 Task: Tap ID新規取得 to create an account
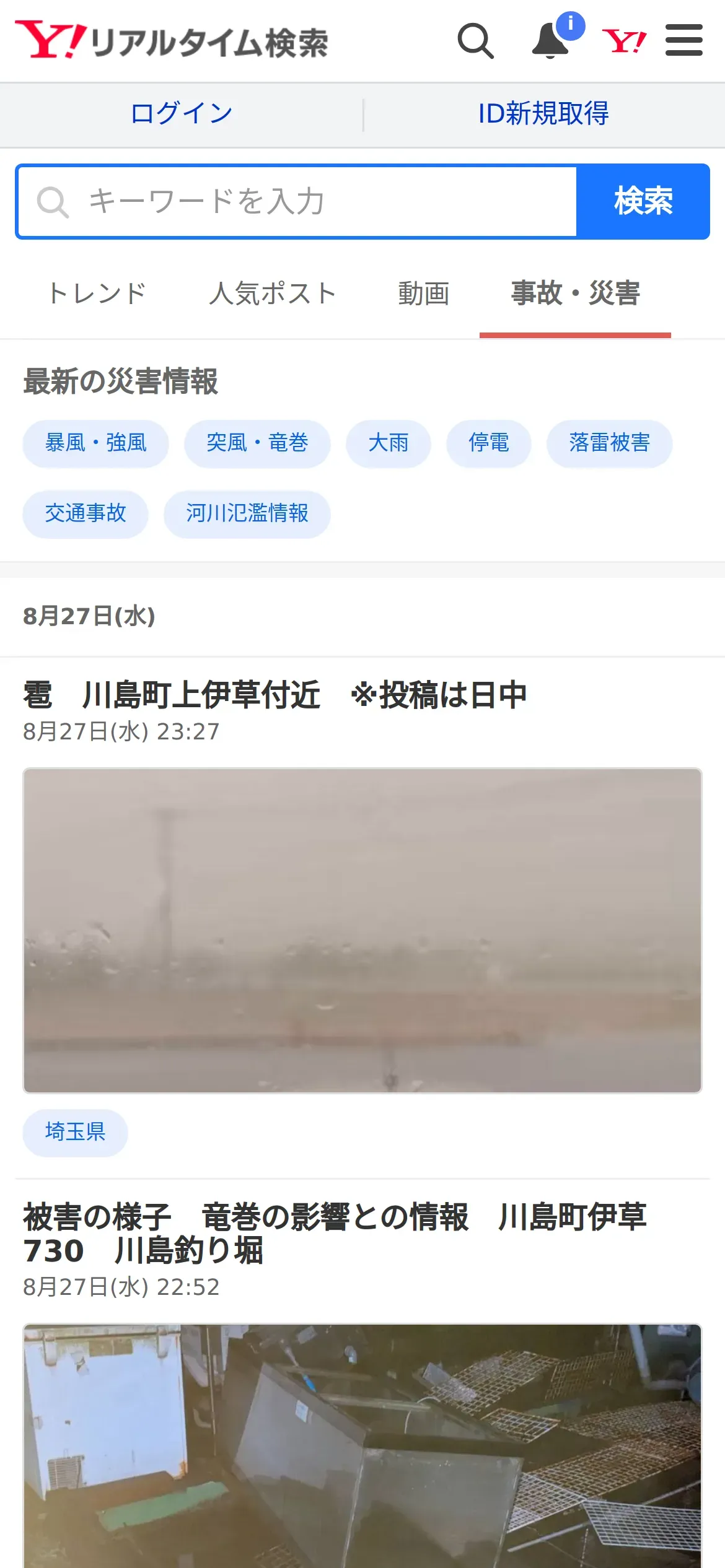coord(543,114)
